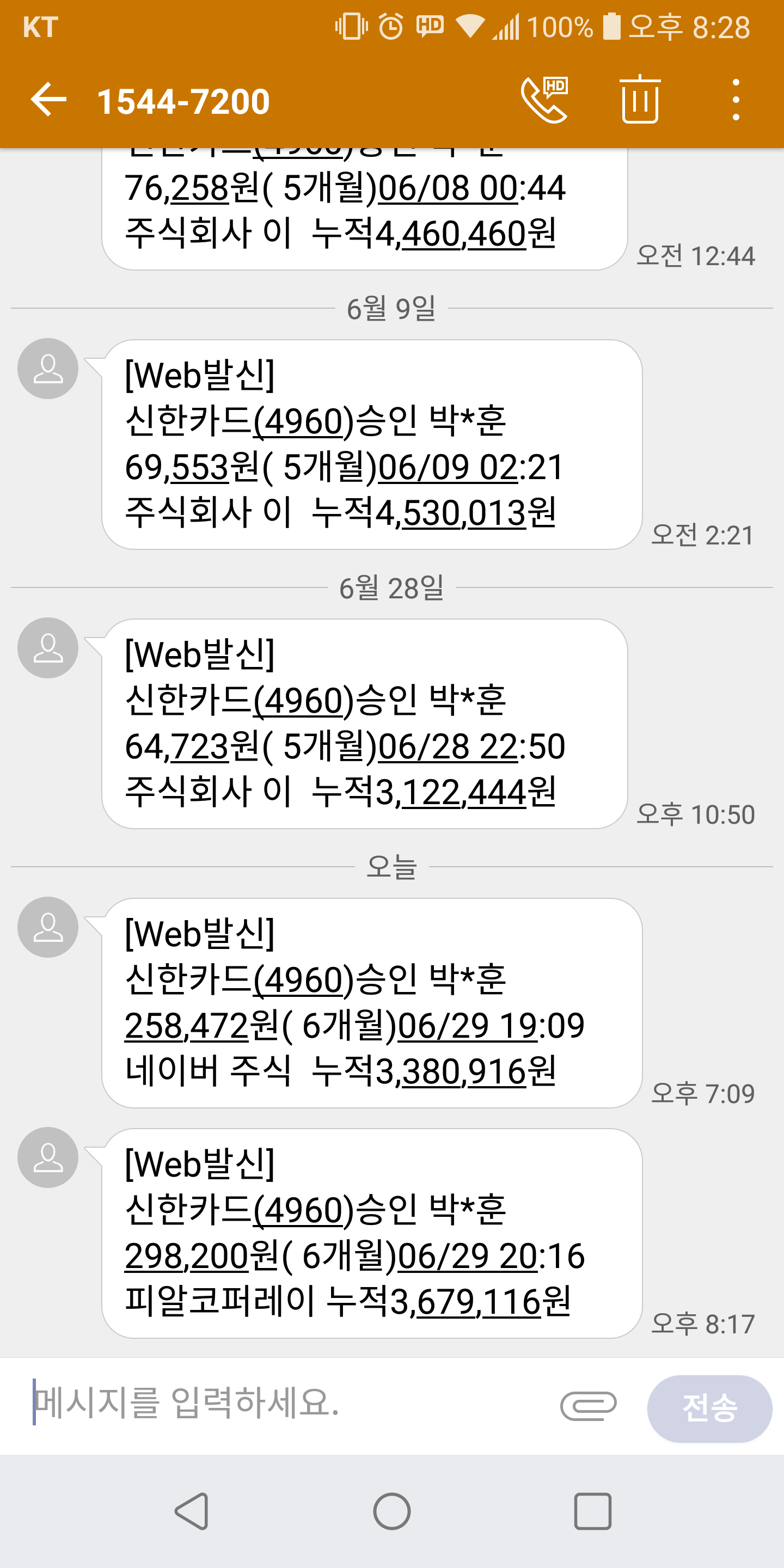Go back from the 1544-7200 conversation
This screenshot has height=1568, width=784.
pyautogui.click(x=48, y=100)
